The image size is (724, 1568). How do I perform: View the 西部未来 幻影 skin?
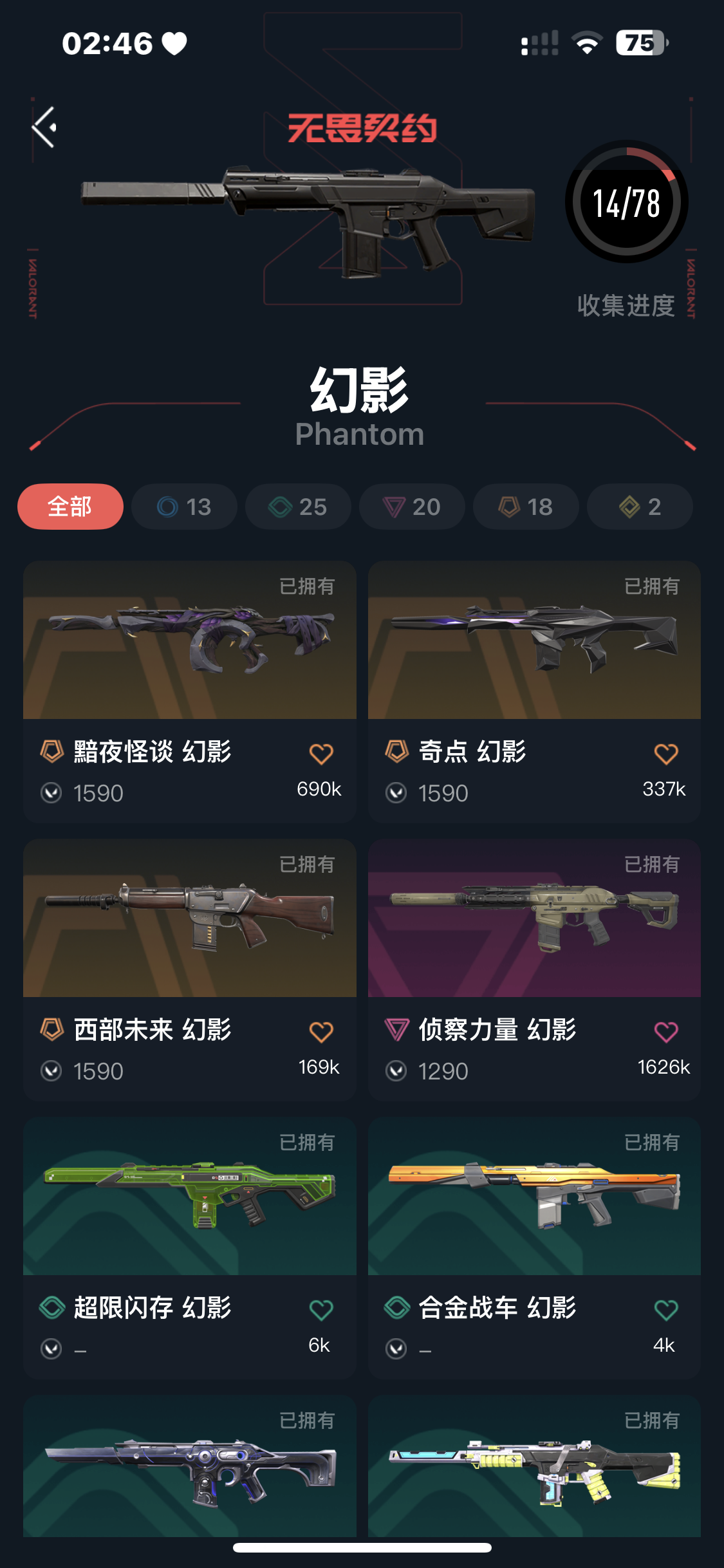189,920
